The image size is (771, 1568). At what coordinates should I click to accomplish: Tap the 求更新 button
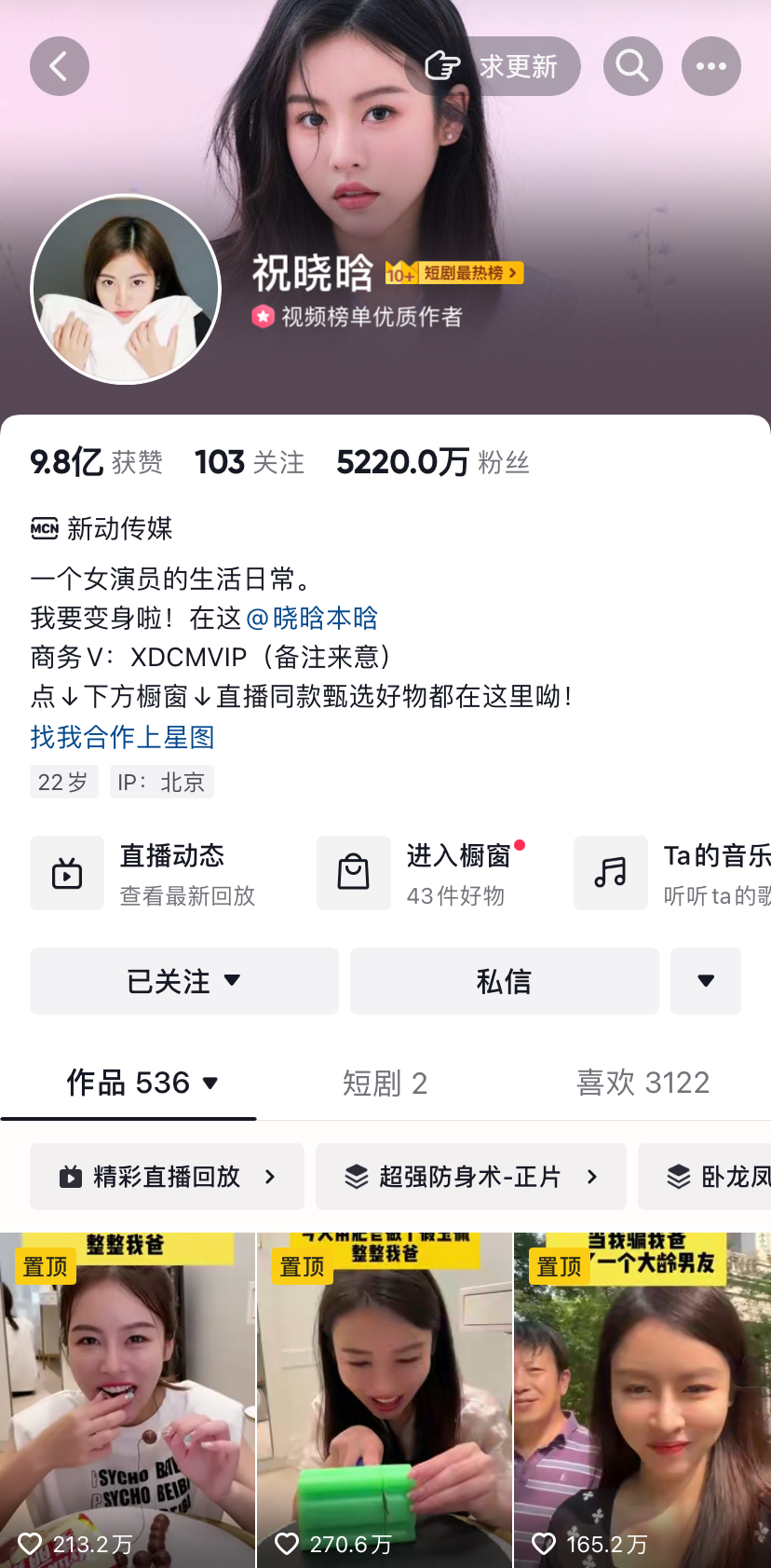pos(493,66)
